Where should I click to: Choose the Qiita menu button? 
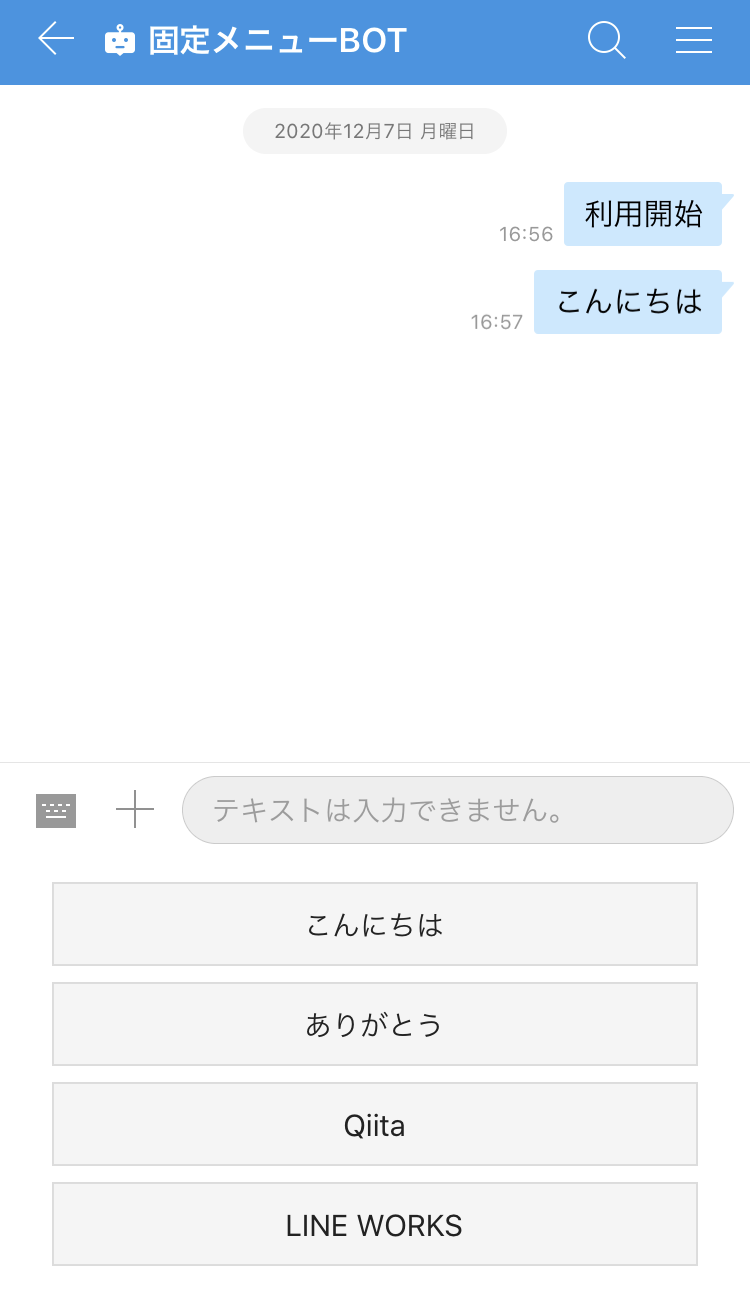click(374, 1124)
